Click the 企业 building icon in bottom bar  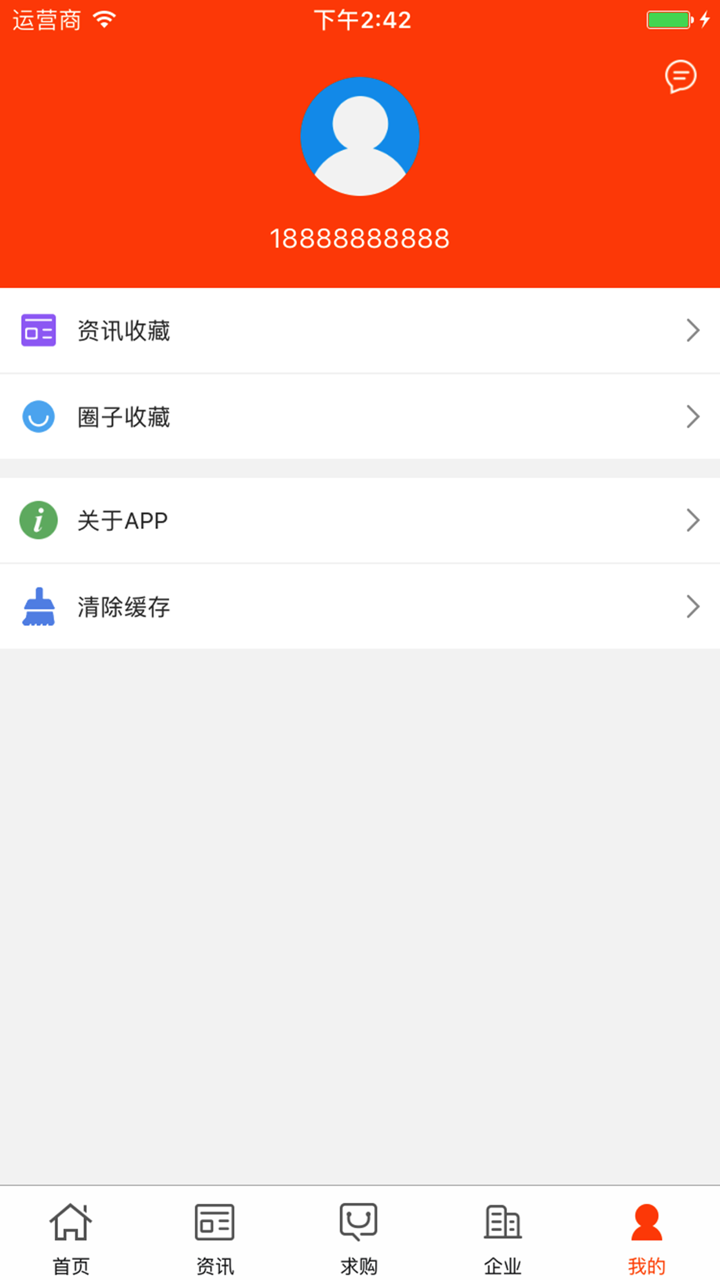point(502,1221)
